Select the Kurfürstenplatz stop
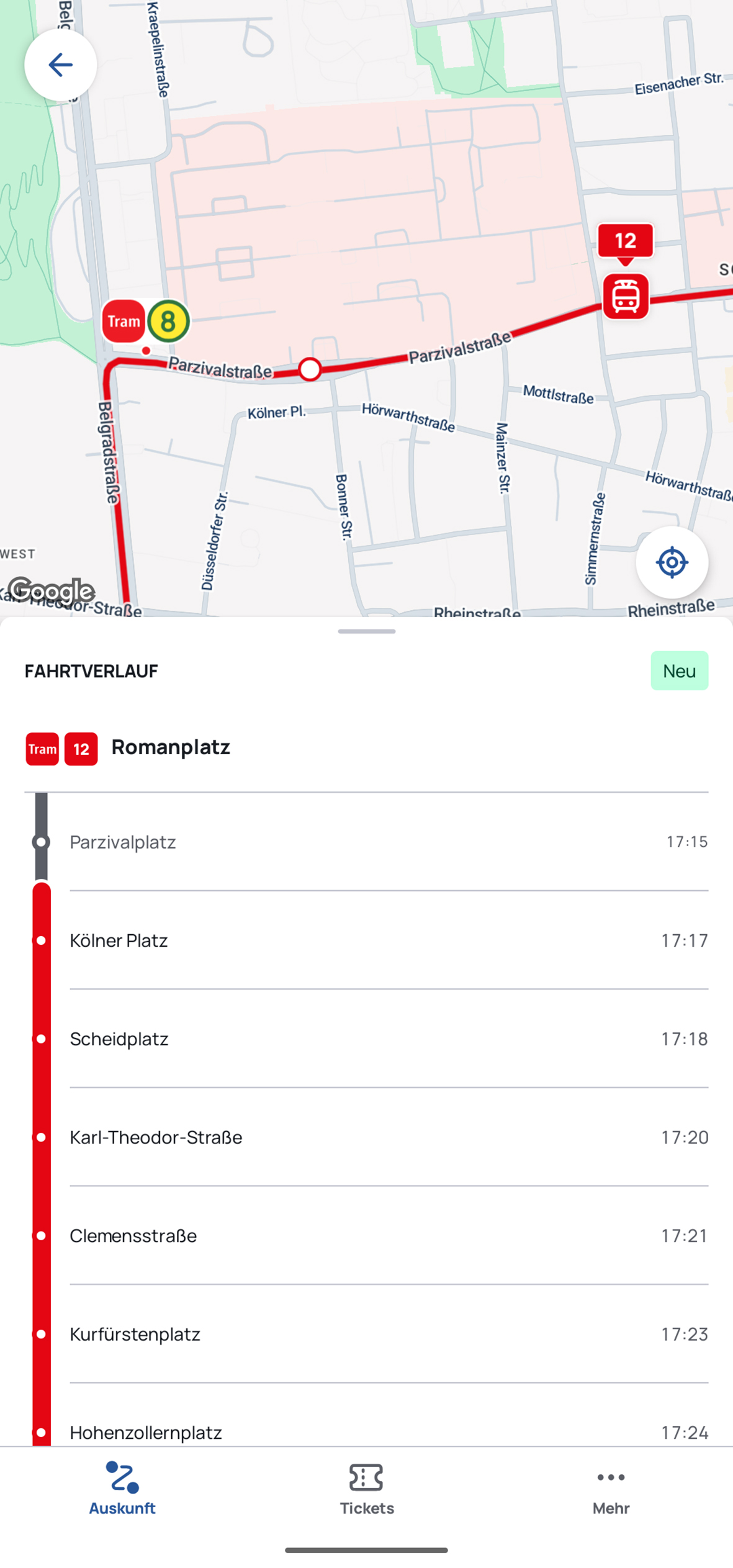The width and height of the screenshot is (733, 1568). tap(366, 1333)
